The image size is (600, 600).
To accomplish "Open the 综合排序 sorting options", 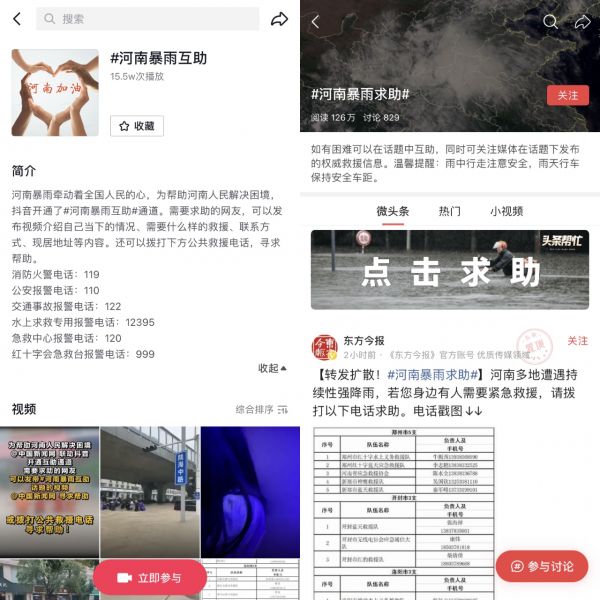I will point(262,409).
